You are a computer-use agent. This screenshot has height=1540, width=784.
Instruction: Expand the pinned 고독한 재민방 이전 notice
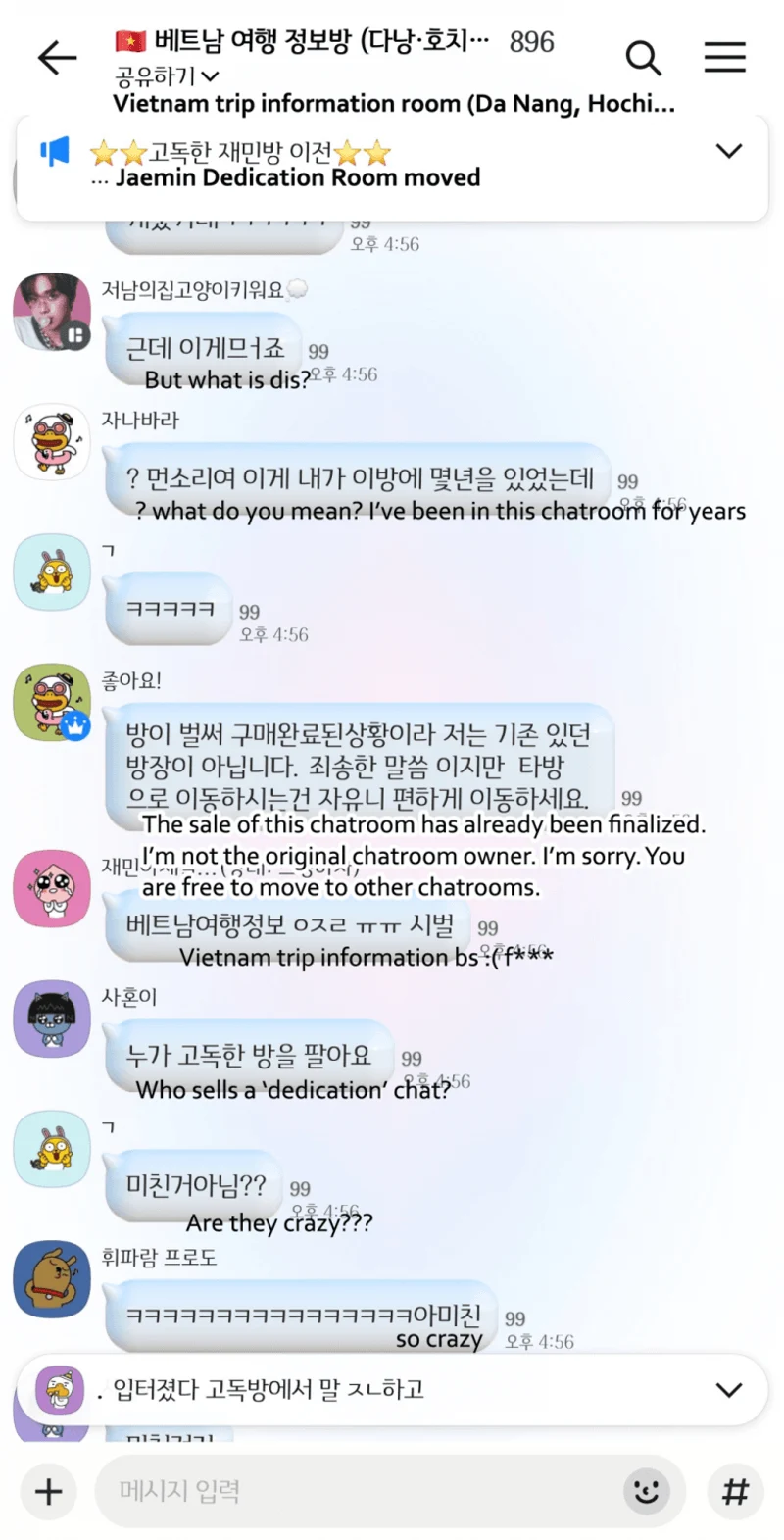728,151
